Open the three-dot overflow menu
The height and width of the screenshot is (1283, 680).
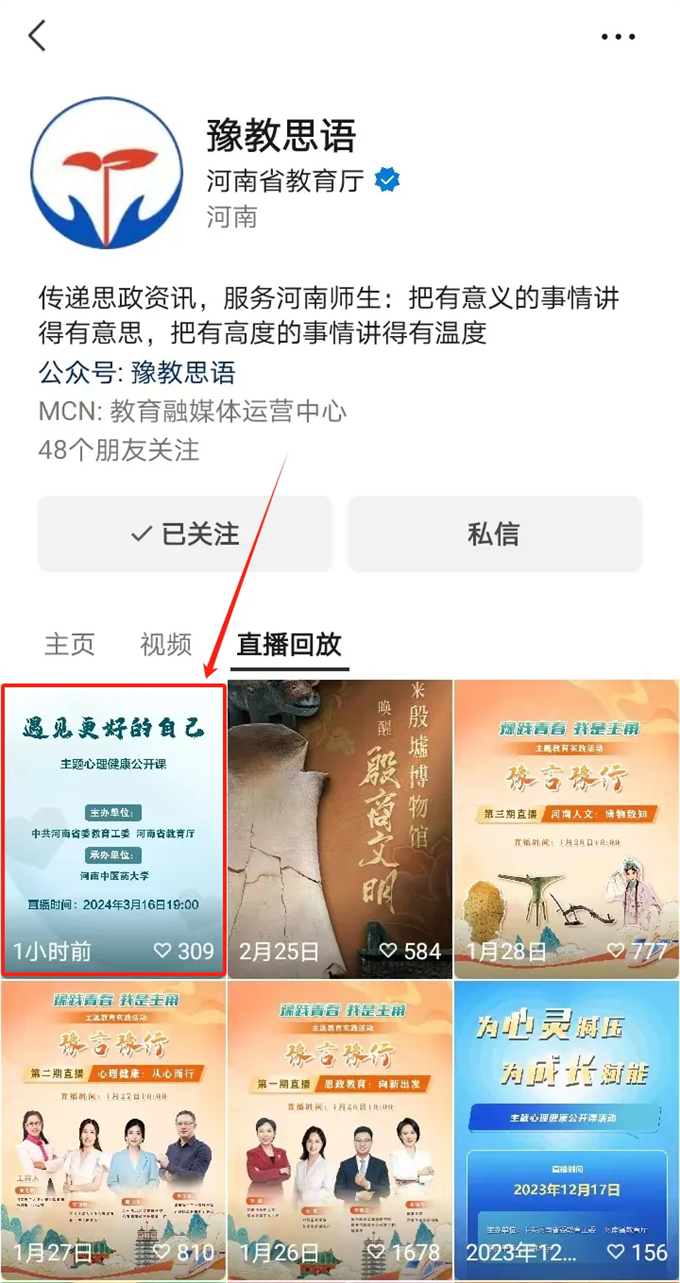pos(618,37)
